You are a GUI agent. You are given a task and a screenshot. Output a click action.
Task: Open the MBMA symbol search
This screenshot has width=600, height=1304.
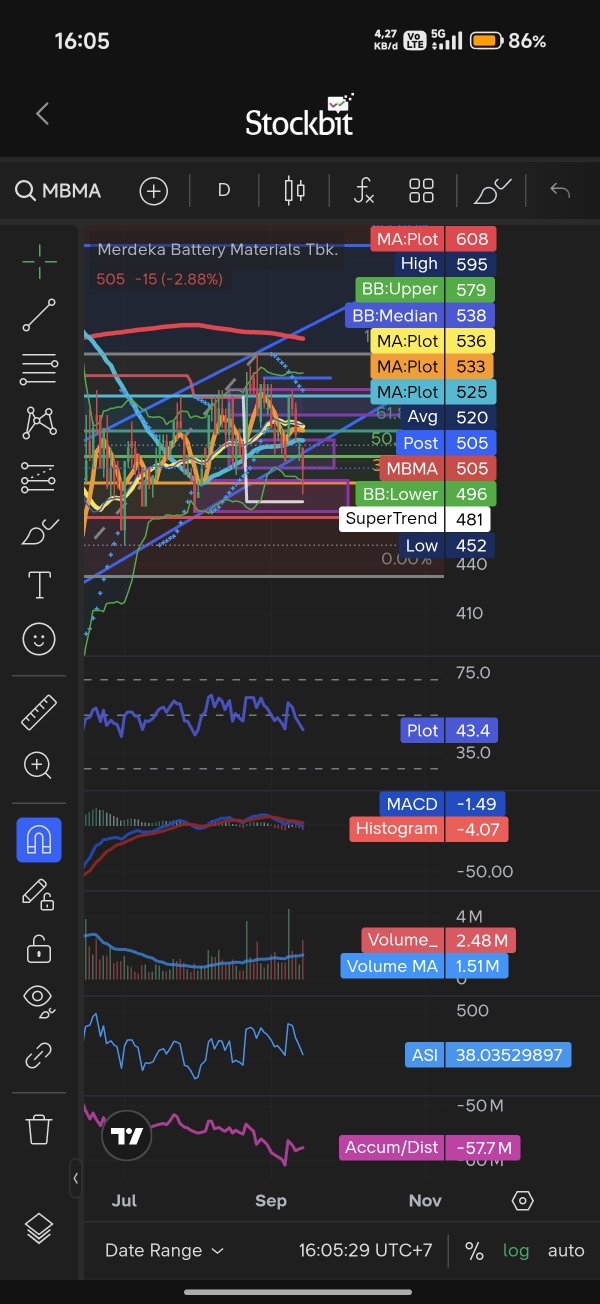pyautogui.click(x=58, y=190)
